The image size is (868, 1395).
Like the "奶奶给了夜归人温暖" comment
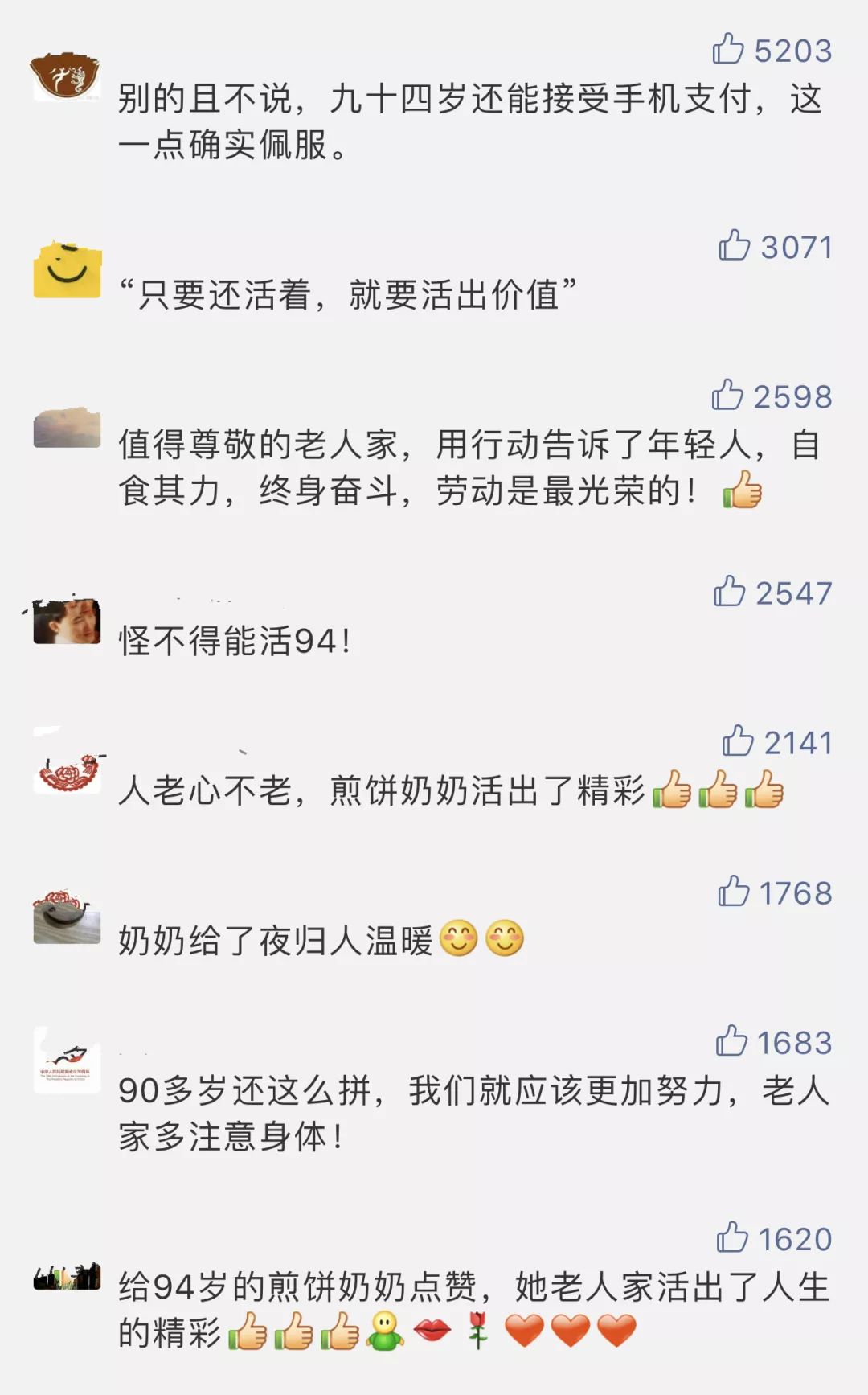(734, 891)
